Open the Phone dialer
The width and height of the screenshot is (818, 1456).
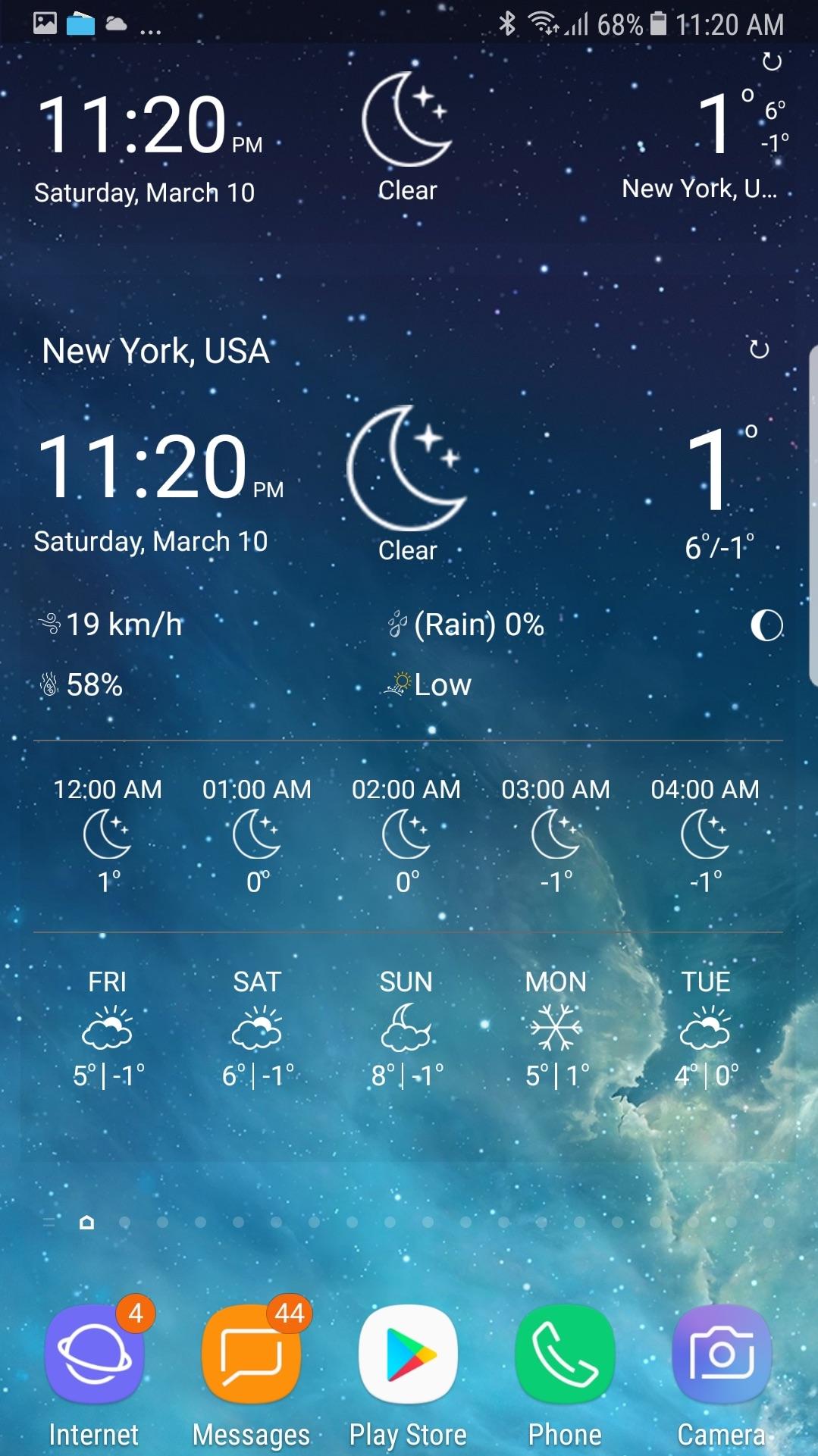click(565, 1354)
